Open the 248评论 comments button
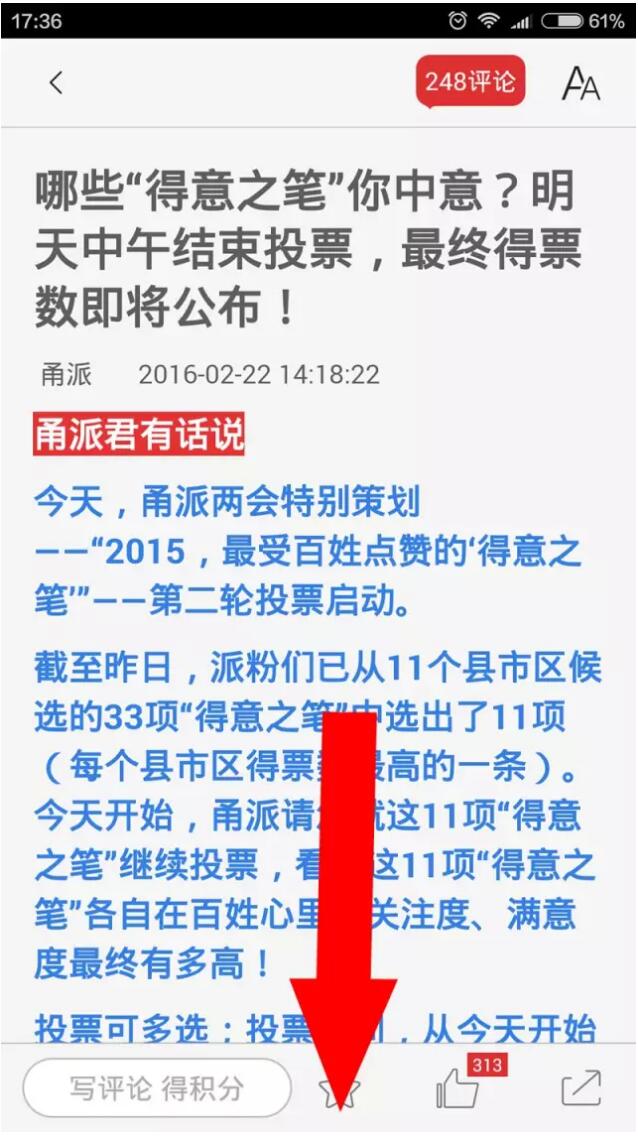 tap(470, 82)
